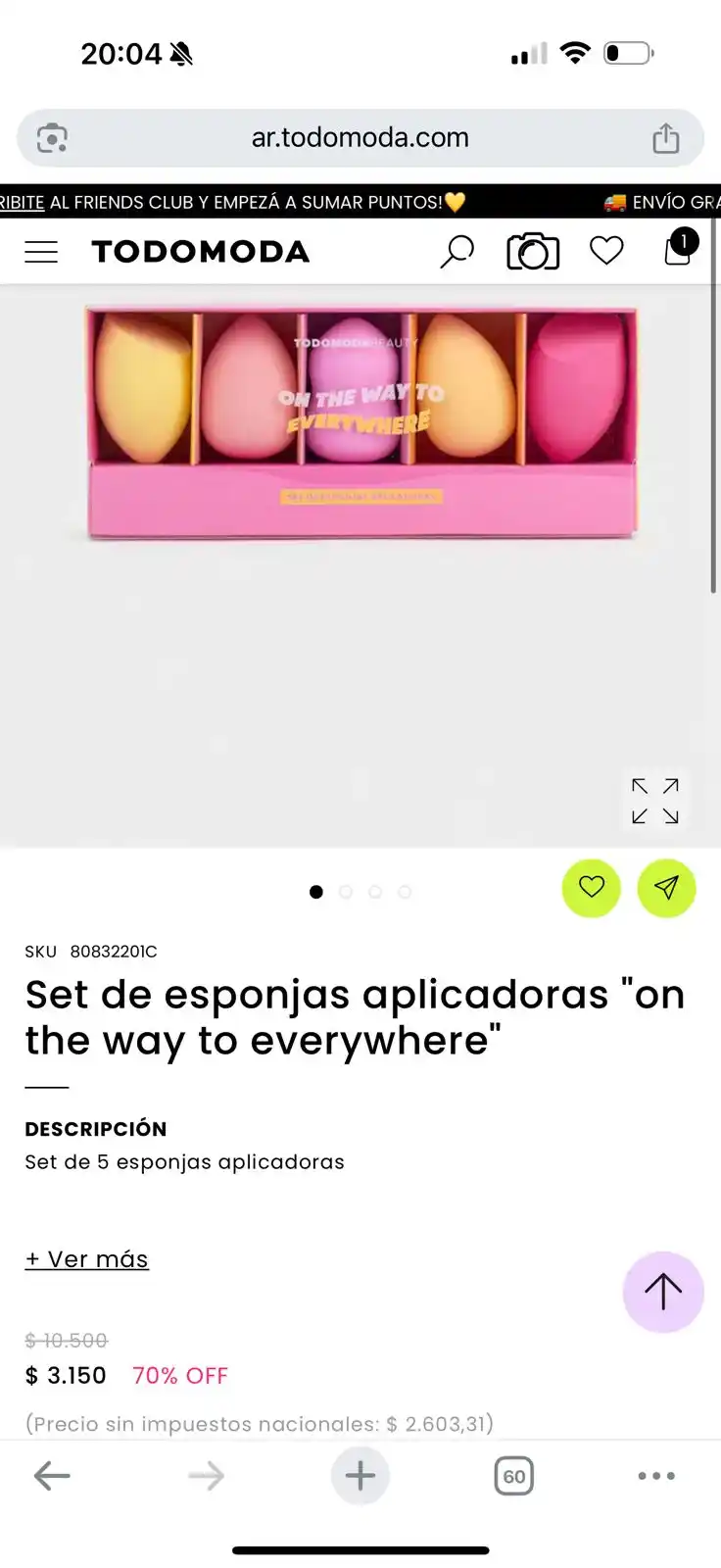
Task: Expand product image to fullscreen
Action: (x=654, y=801)
